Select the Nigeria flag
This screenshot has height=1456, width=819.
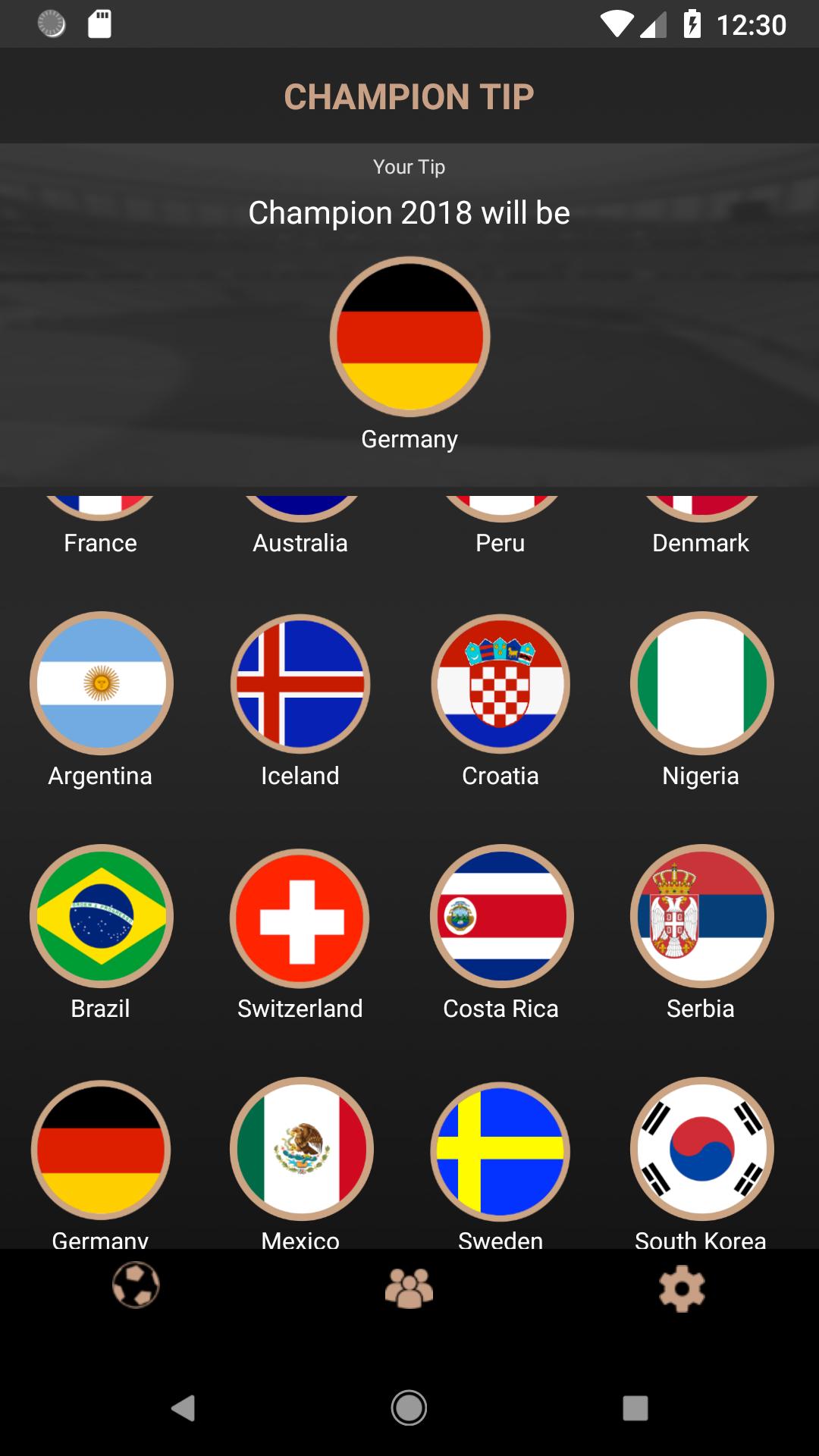pyautogui.click(x=701, y=683)
